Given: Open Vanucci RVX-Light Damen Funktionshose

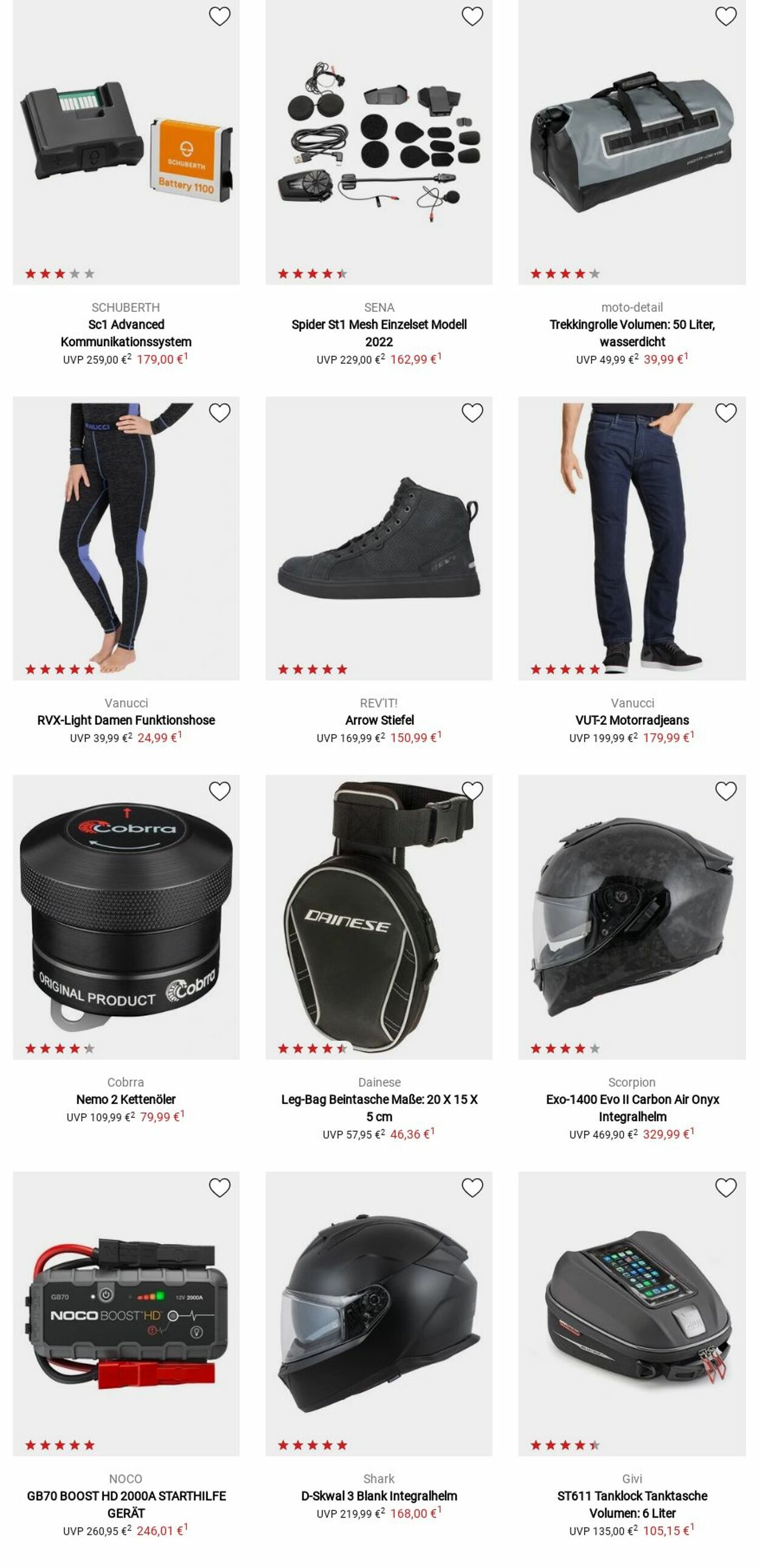Looking at the screenshot, I should click(x=126, y=719).
